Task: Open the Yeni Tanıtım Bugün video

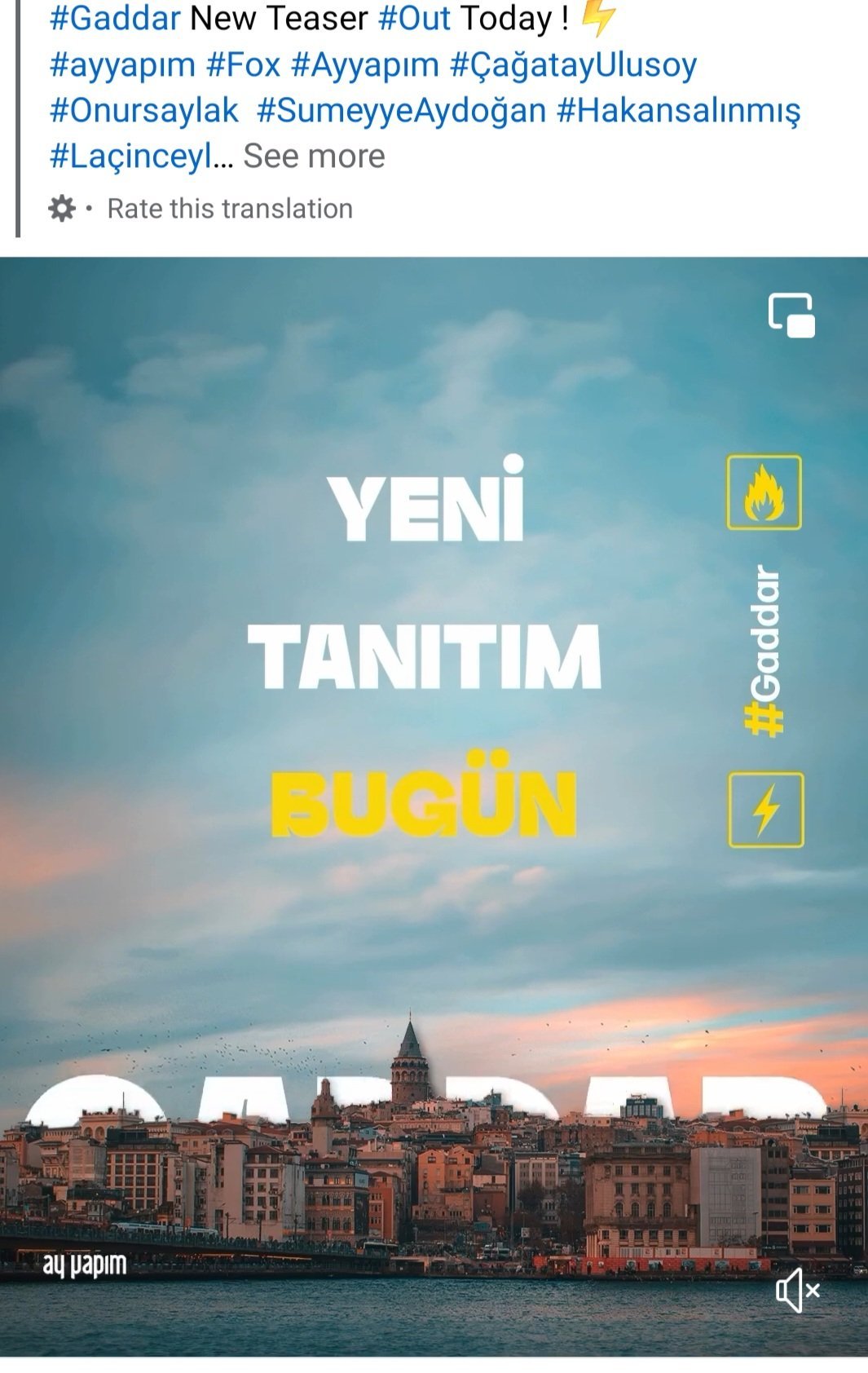Action: click(x=434, y=806)
